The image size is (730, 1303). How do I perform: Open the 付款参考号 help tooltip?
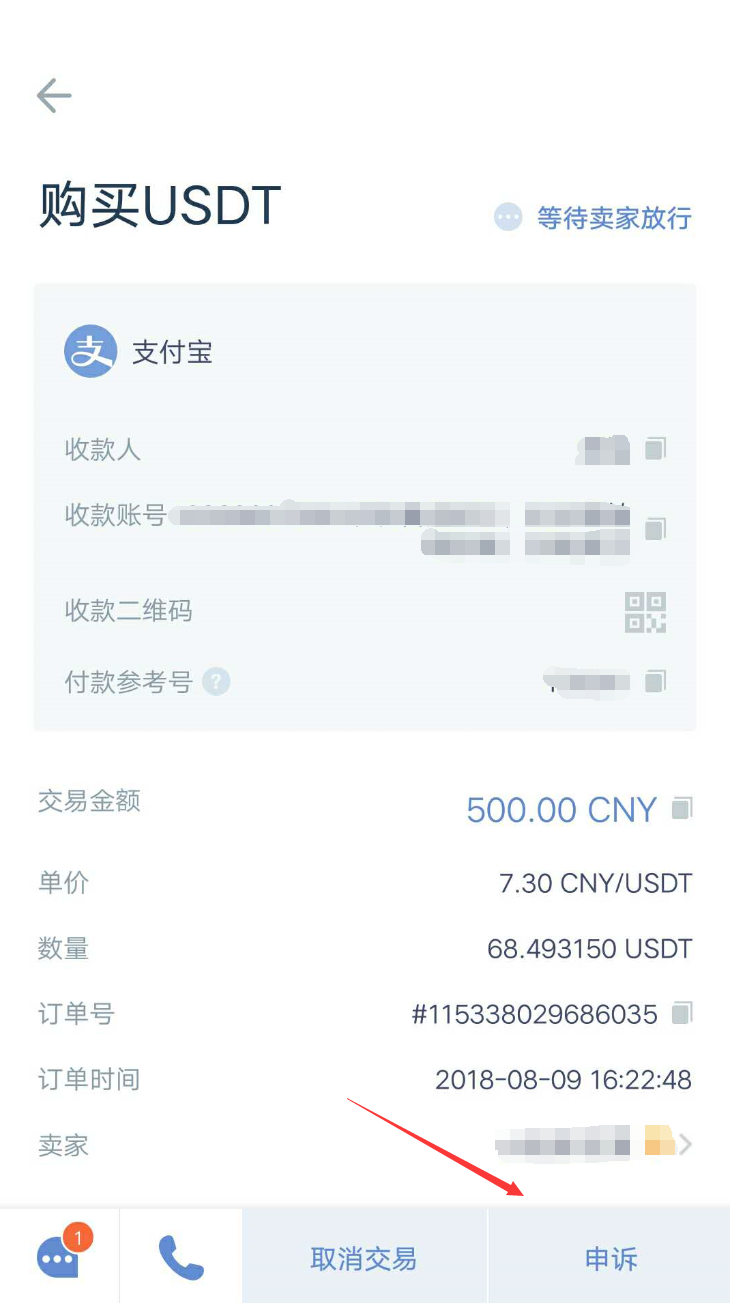pyautogui.click(x=216, y=682)
